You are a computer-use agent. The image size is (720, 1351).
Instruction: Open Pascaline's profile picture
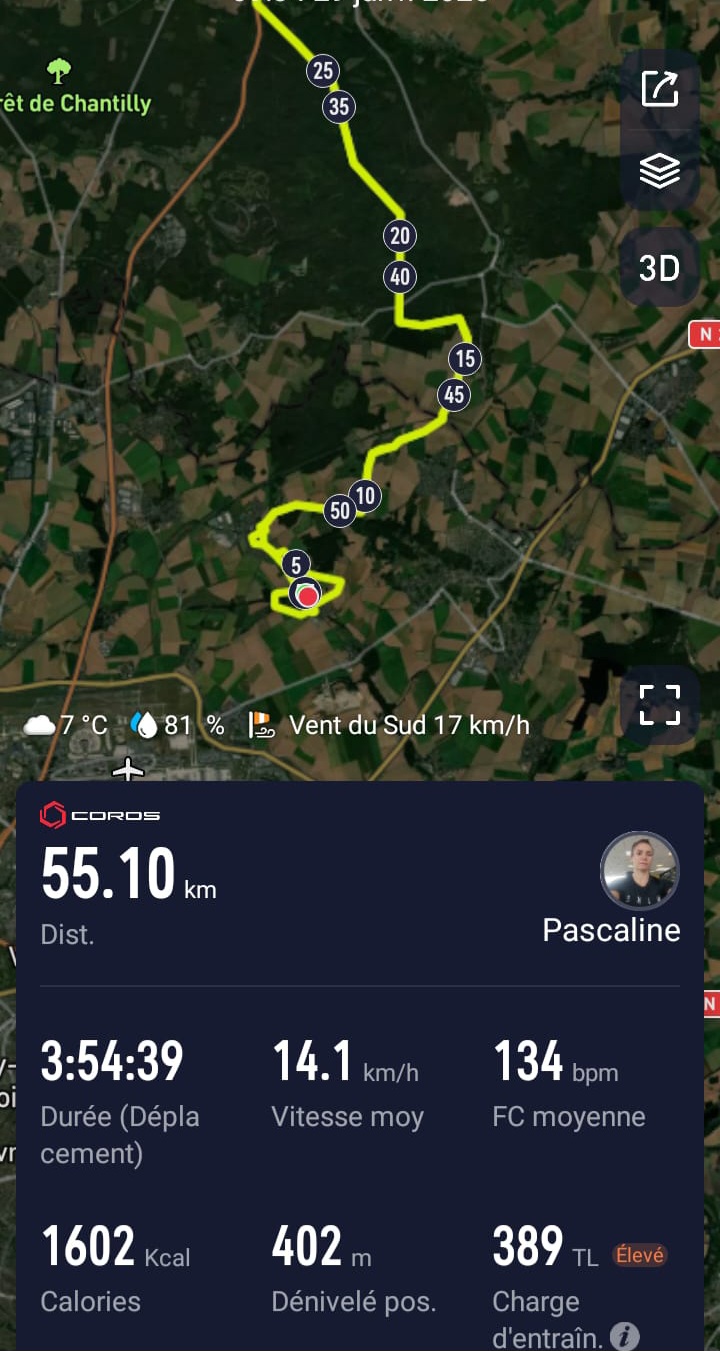pyautogui.click(x=639, y=871)
